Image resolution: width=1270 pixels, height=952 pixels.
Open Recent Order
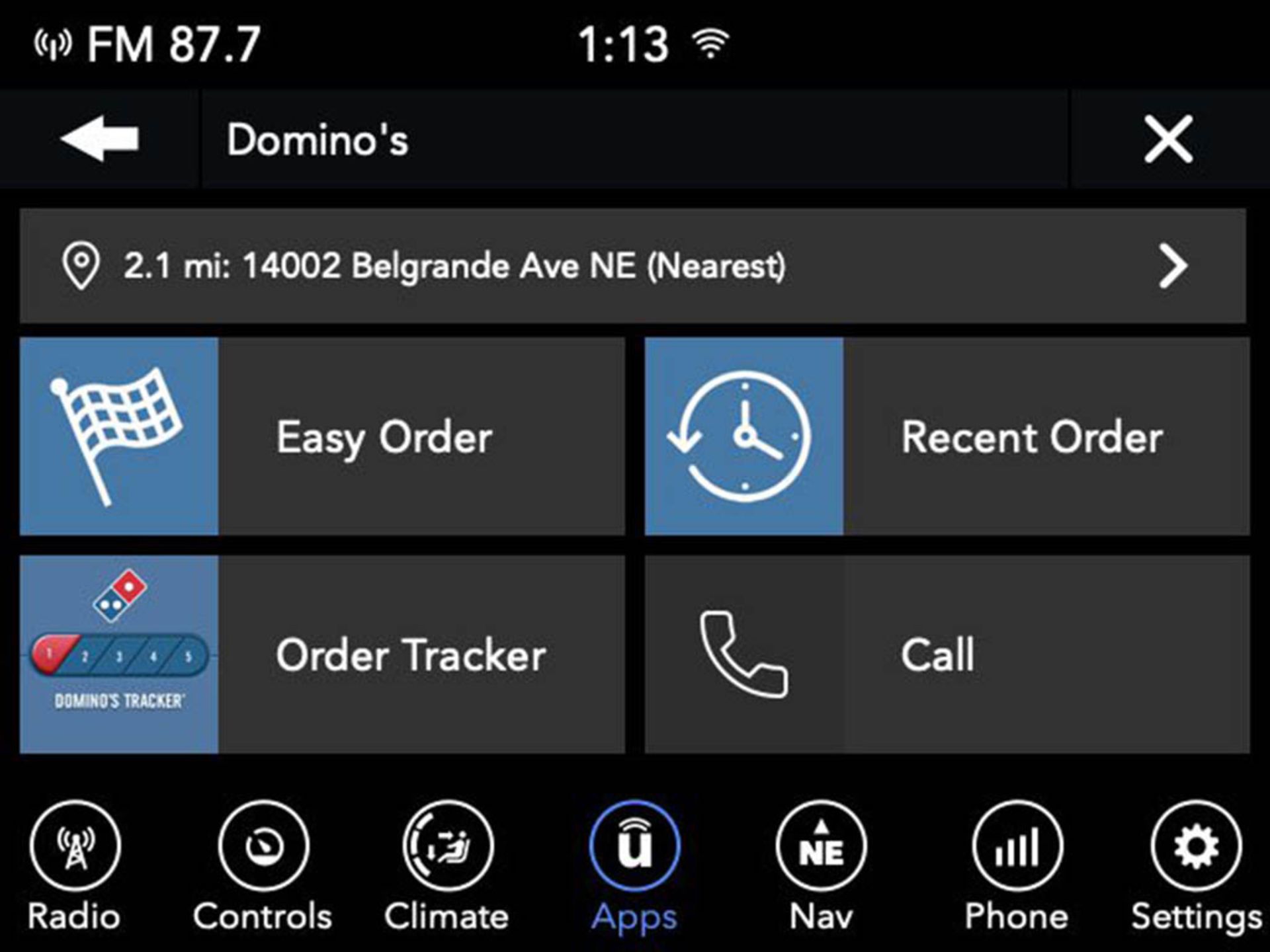coord(947,436)
